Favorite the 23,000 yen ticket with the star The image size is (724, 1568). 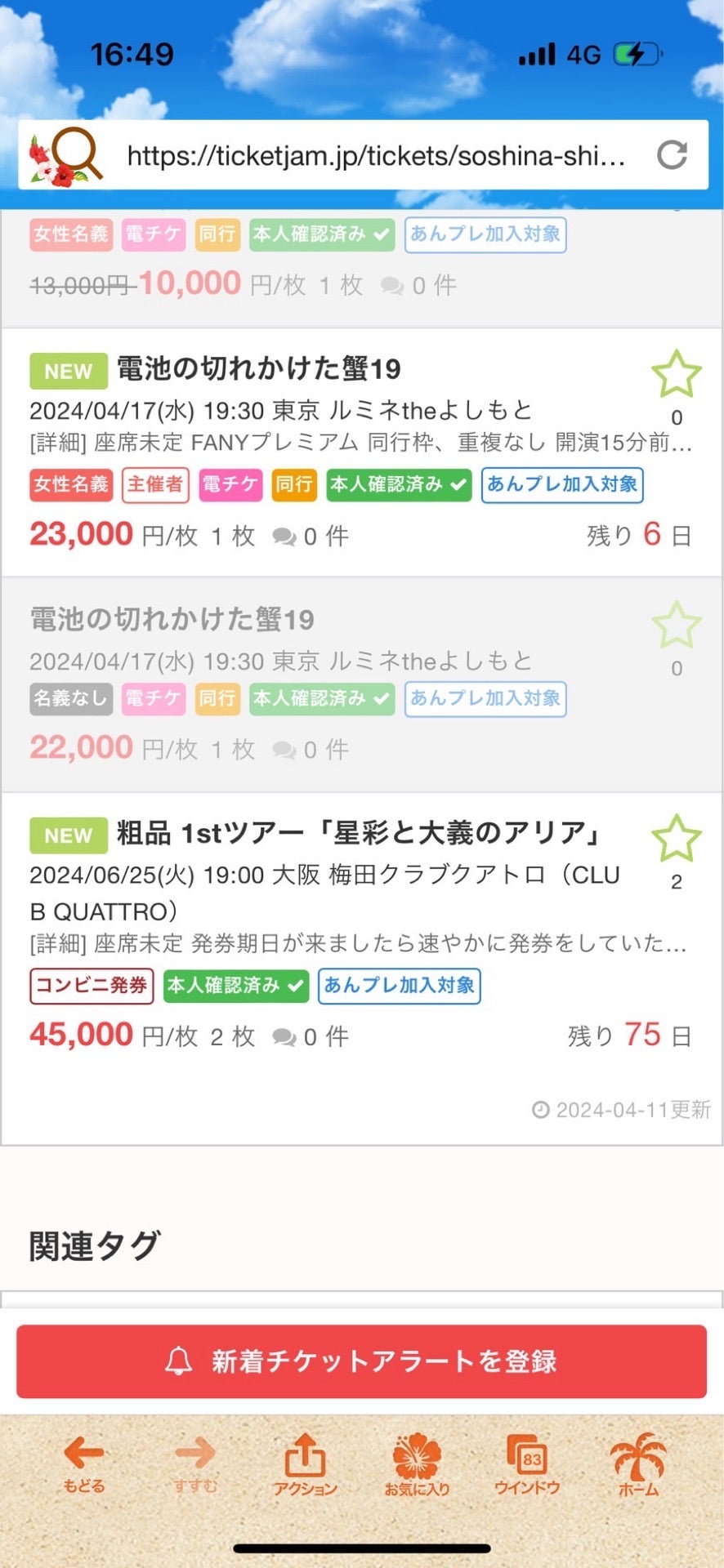[x=676, y=375]
